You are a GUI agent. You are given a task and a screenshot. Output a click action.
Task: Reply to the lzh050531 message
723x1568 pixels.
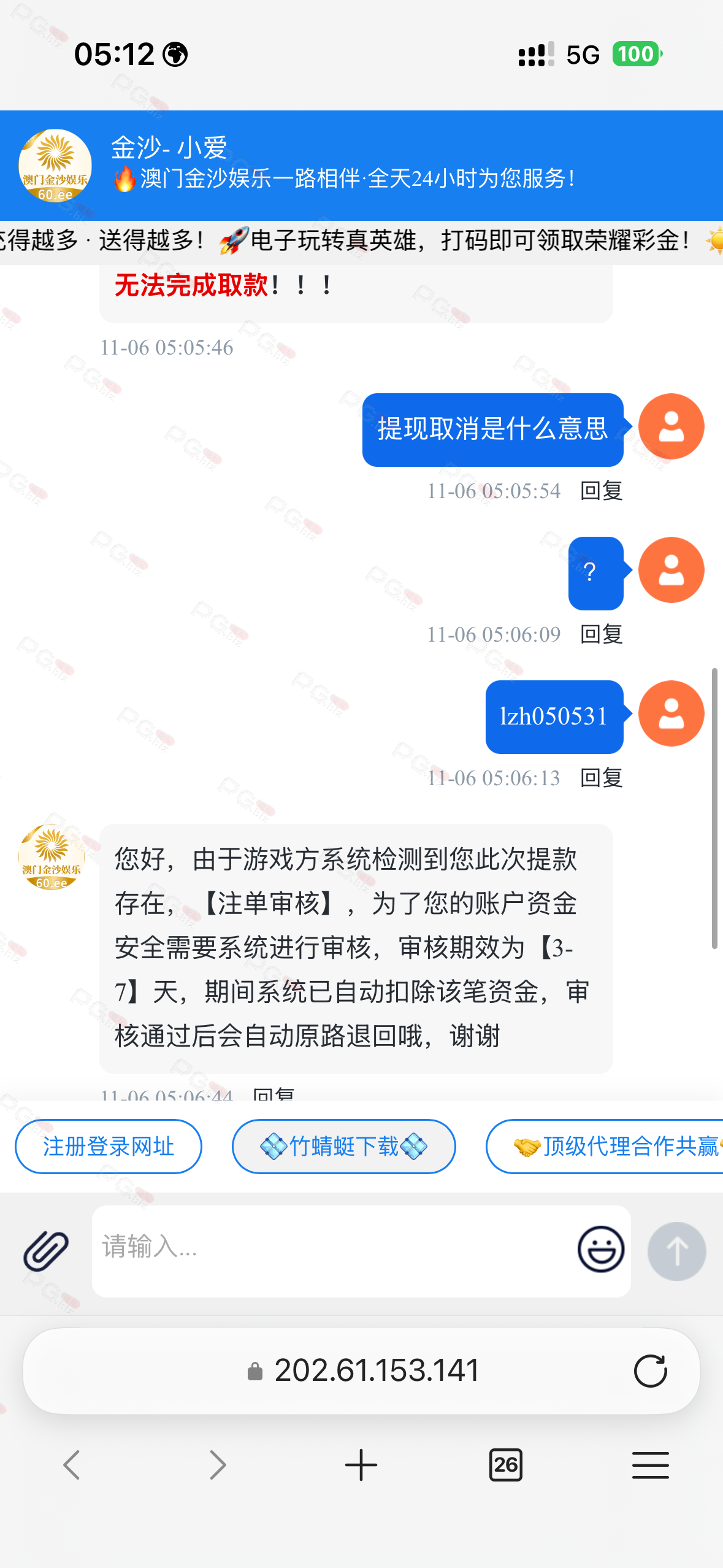[601, 778]
